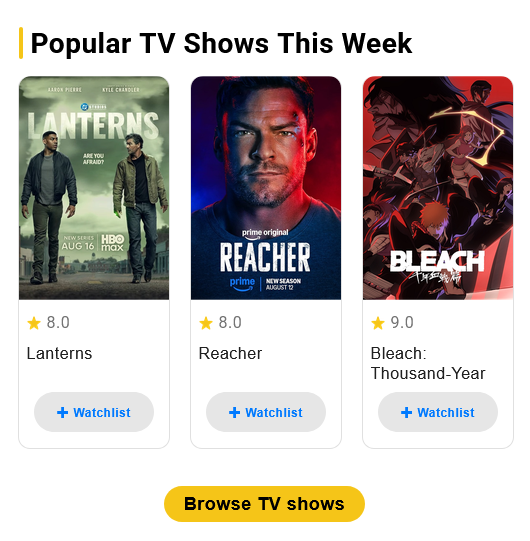
Task: Open the Bleach: Thousand-Year poster card
Action: click(438, 188)
